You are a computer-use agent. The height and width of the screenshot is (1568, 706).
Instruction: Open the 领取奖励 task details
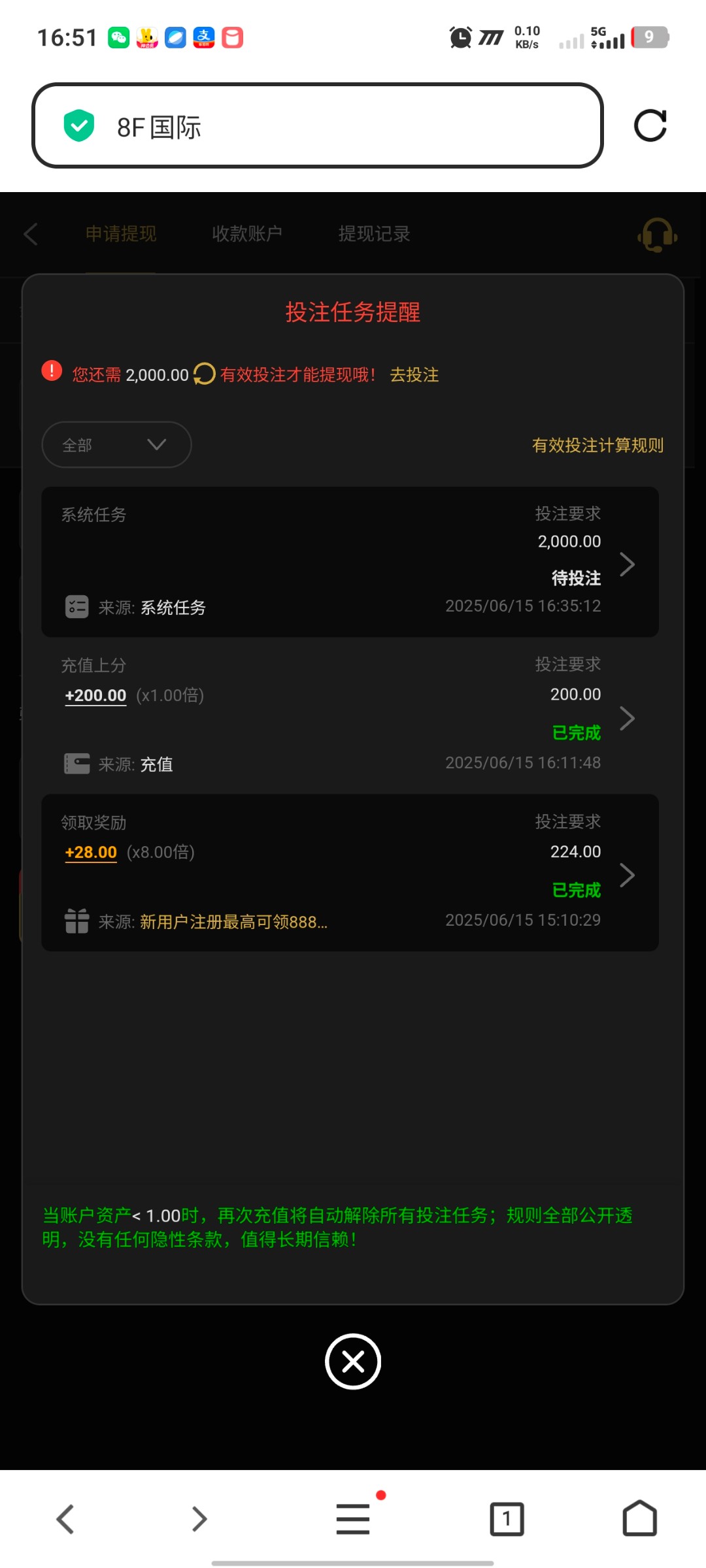click(350, 873)
